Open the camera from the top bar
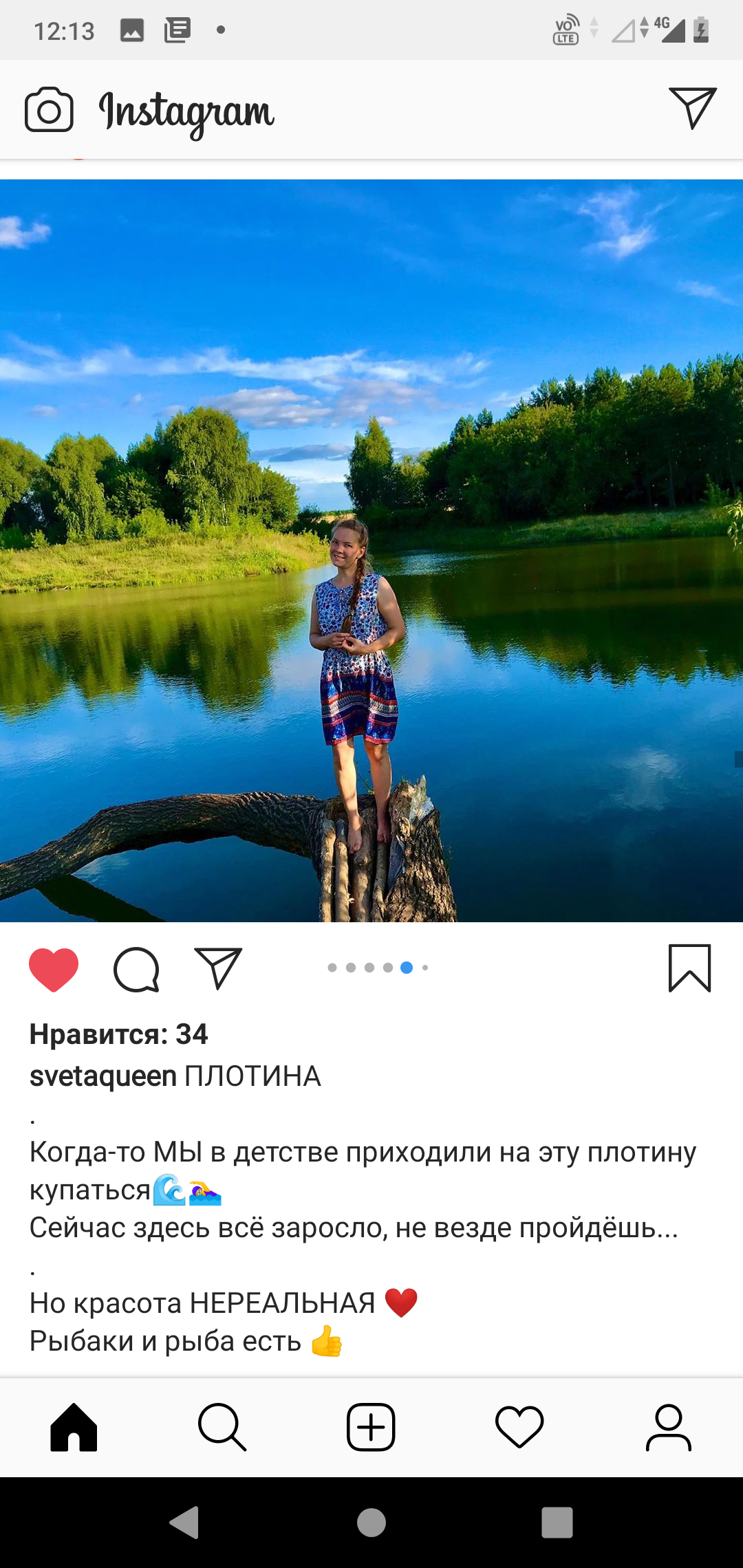Screen dimensions: 743x1568 (x=49, y=109)
